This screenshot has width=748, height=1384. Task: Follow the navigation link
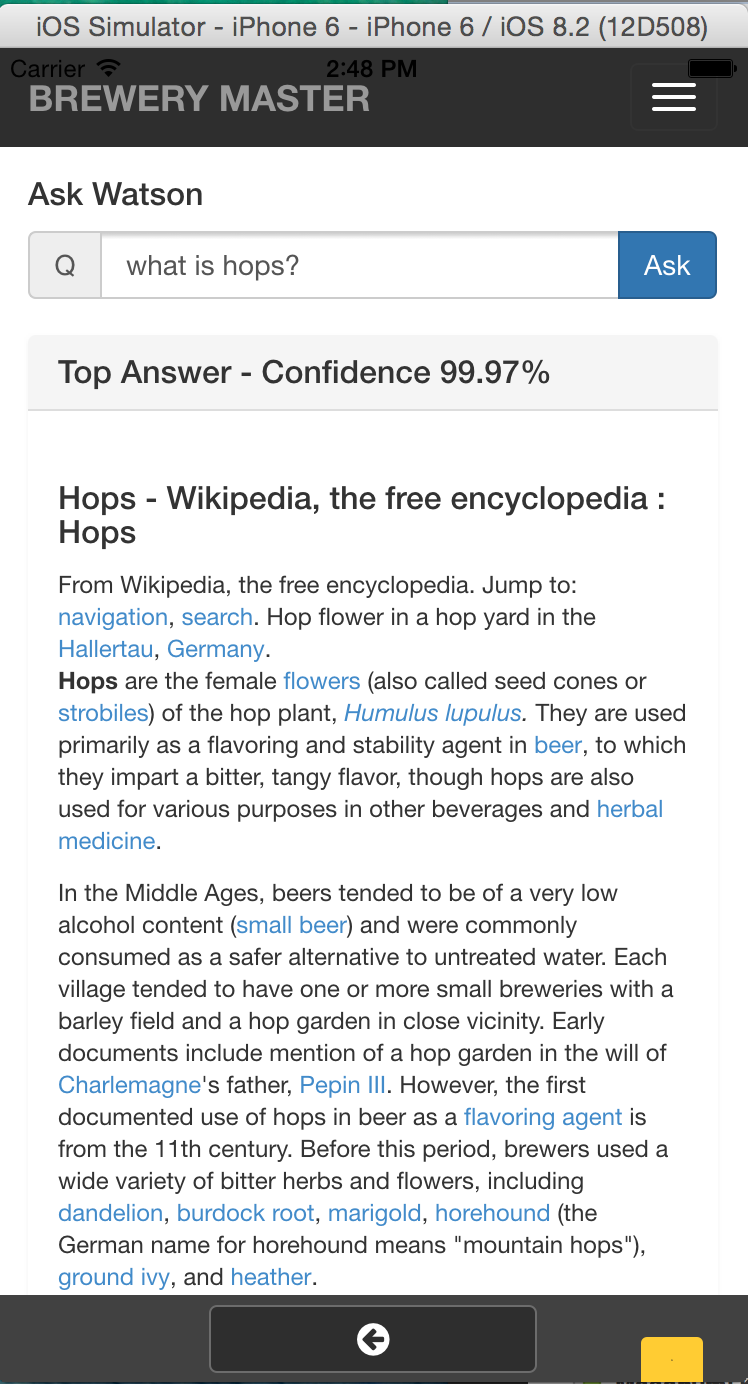coord(113,617)
